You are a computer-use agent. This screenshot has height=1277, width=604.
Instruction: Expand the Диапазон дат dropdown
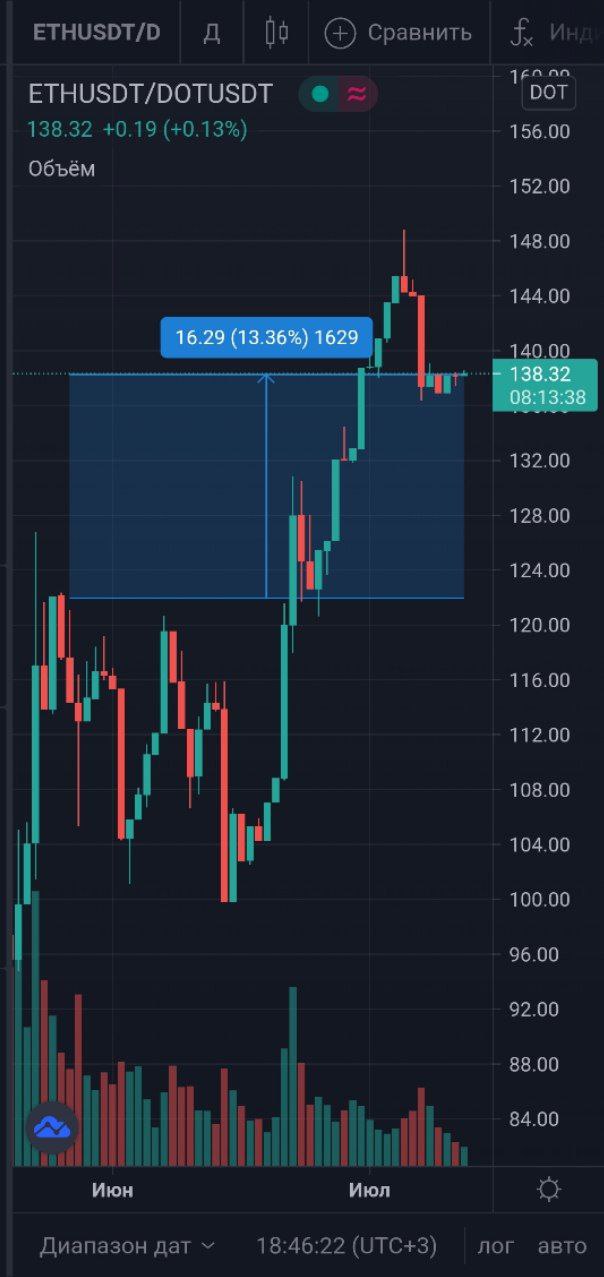point(127,1246)
